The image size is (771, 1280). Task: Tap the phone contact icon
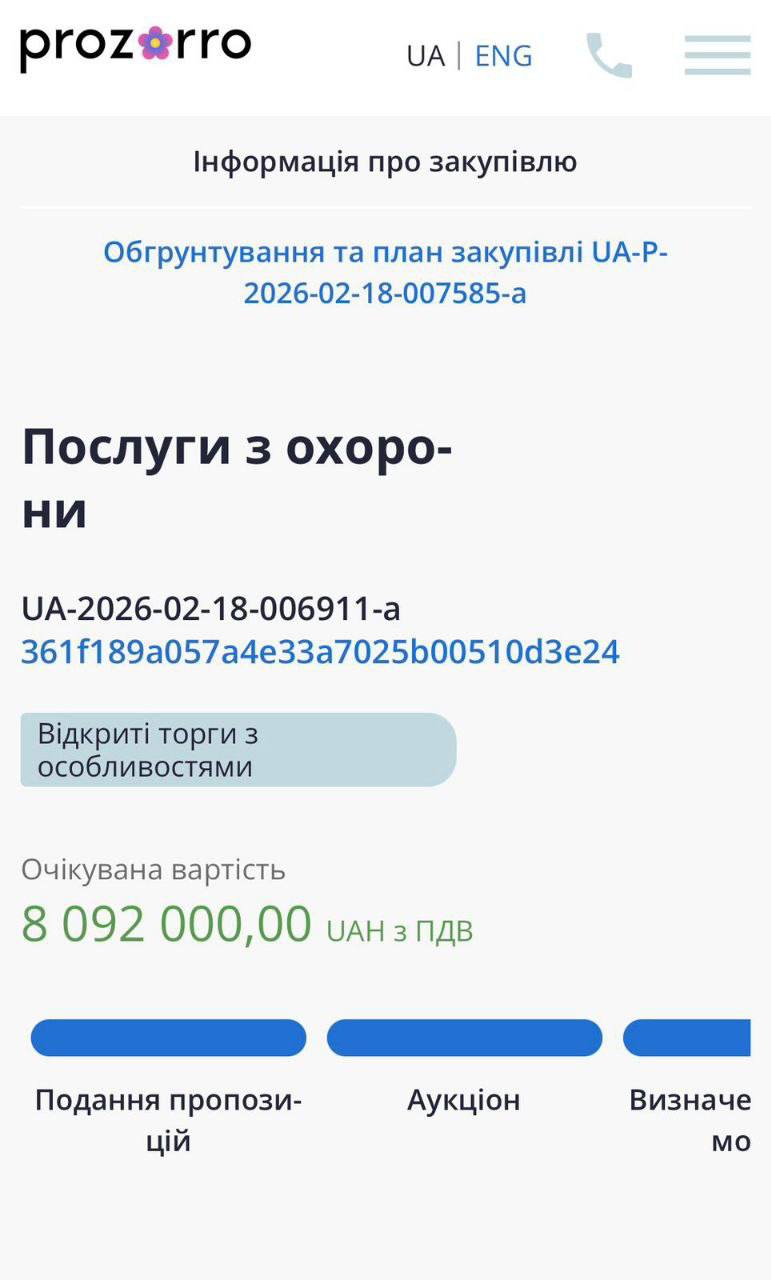608,55
